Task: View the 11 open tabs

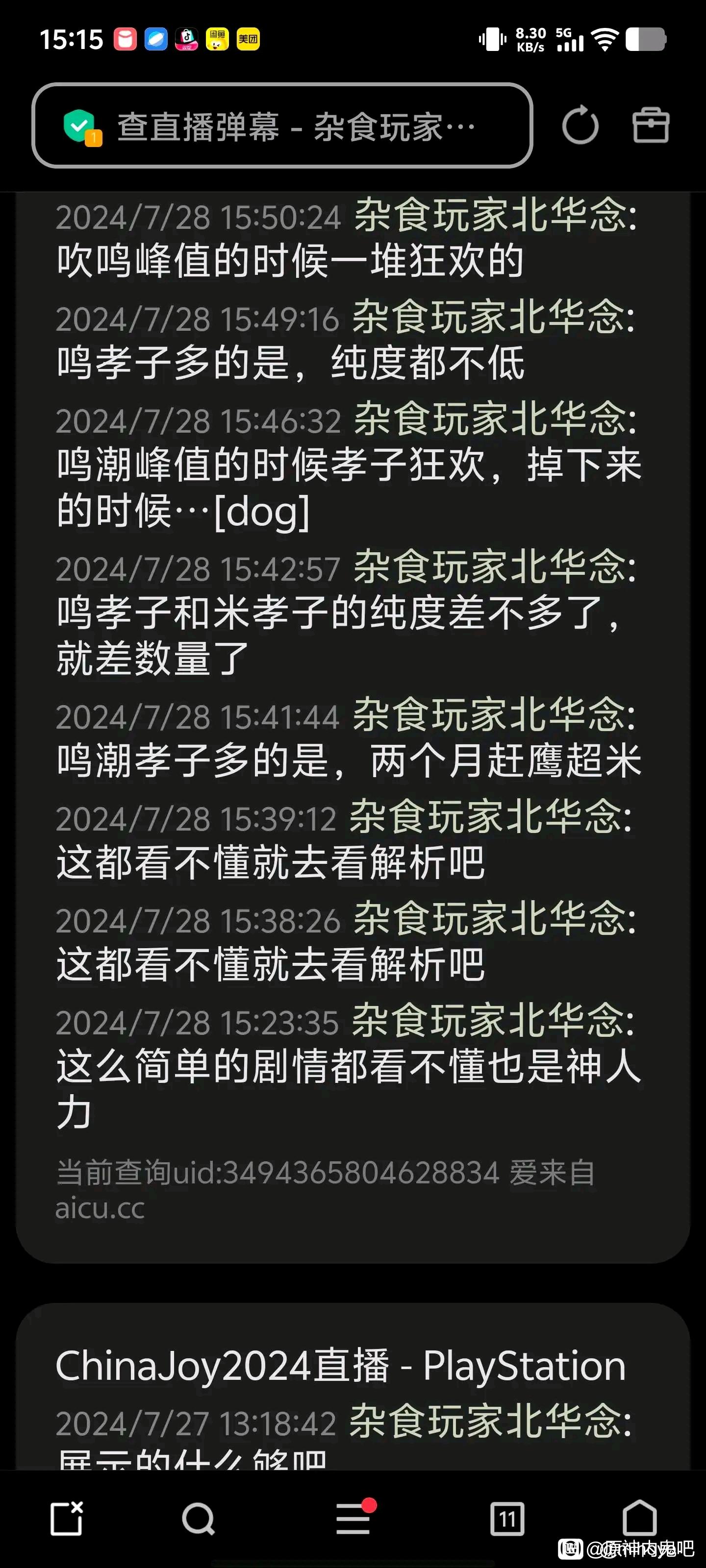Action: (507, 1519)
